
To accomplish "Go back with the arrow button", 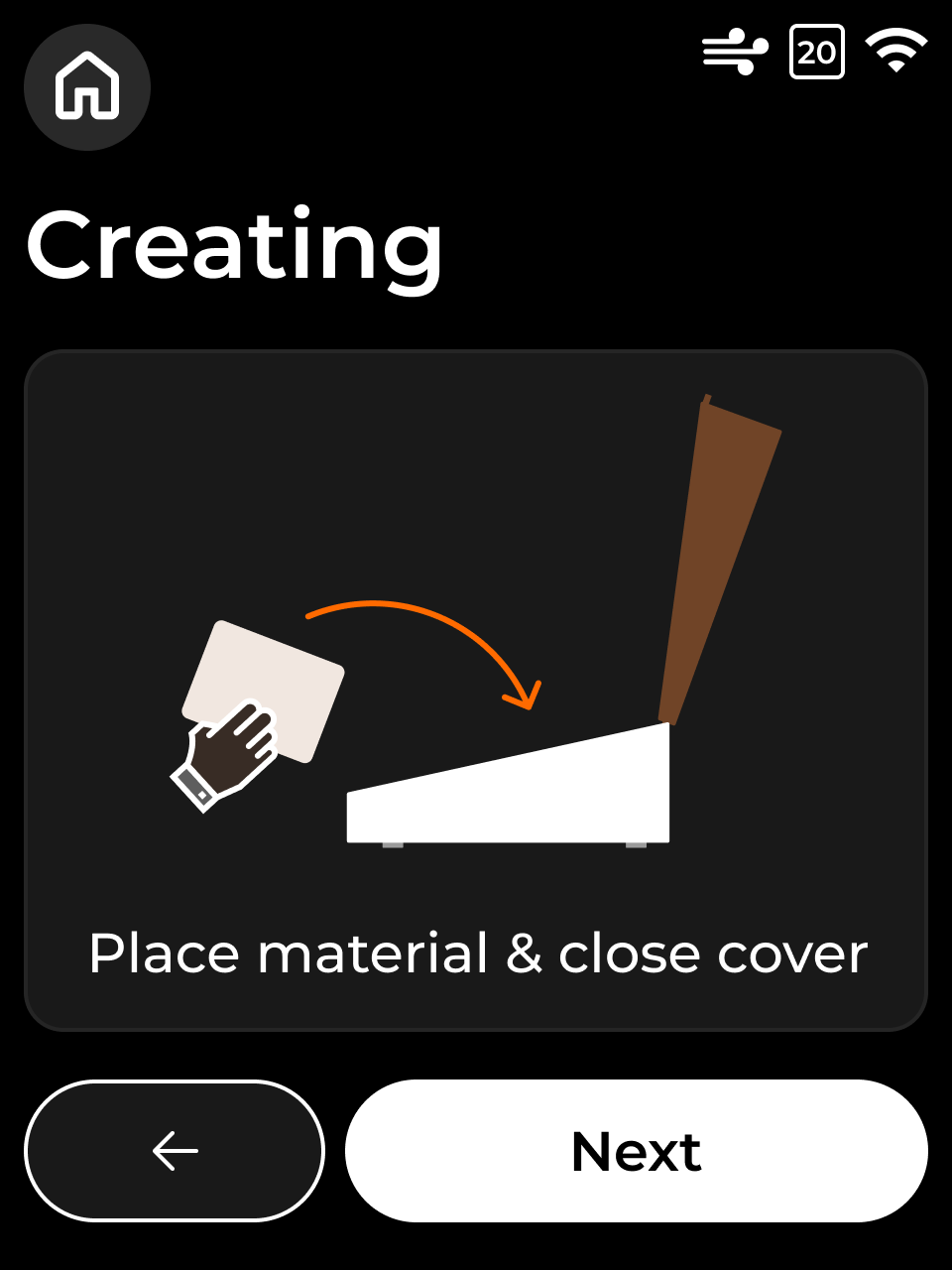I will (x=175, y=1151).
